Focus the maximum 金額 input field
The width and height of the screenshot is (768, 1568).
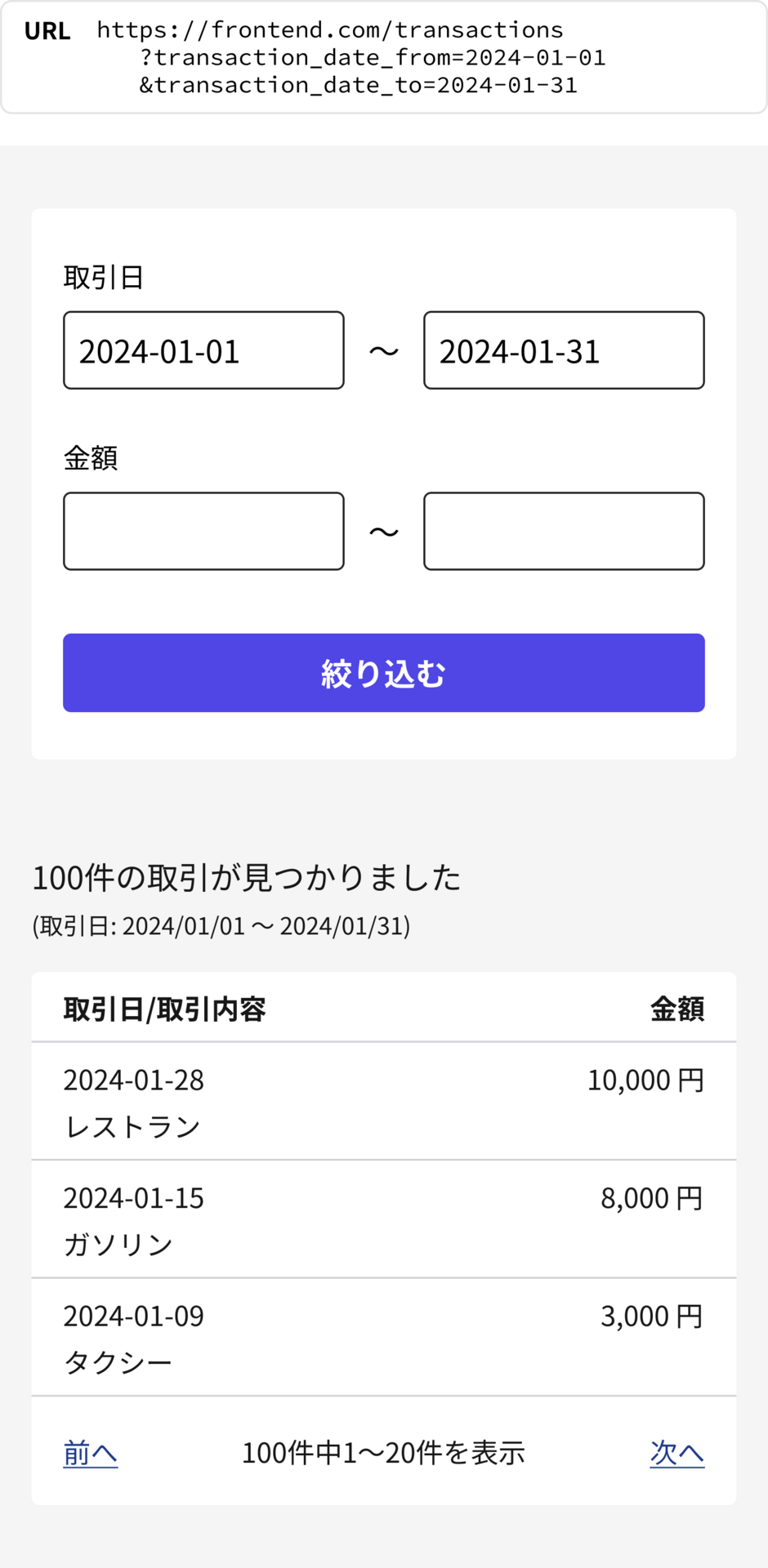(564, 531)
